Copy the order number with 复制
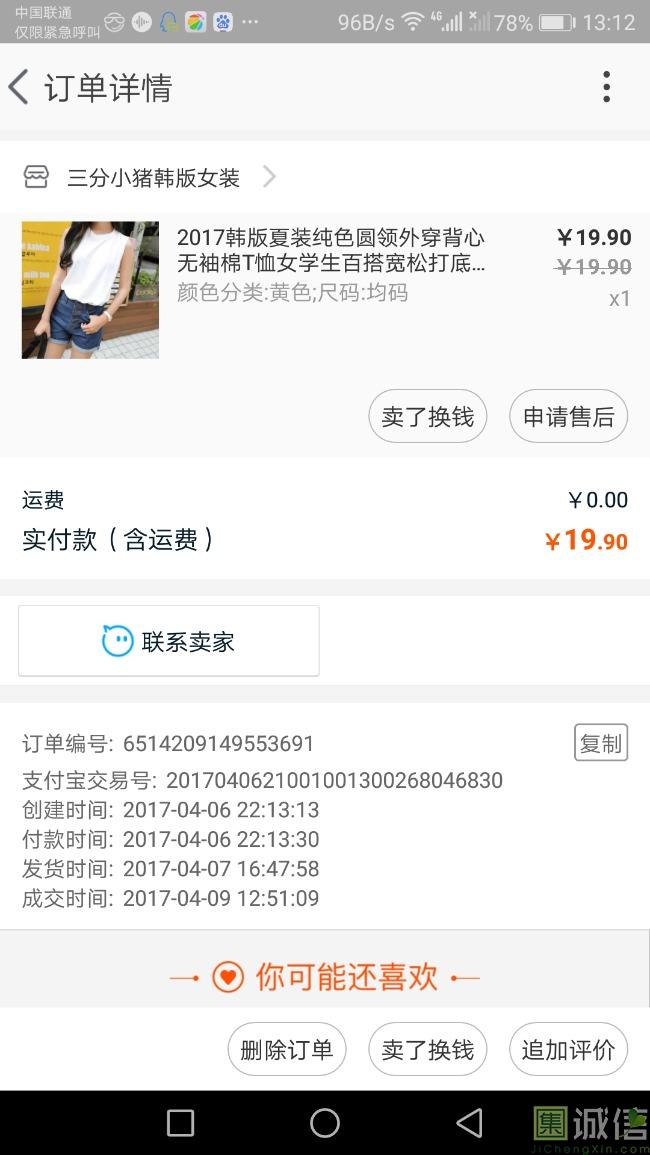The image size is (650, 1155). click(x=600, y=743)
